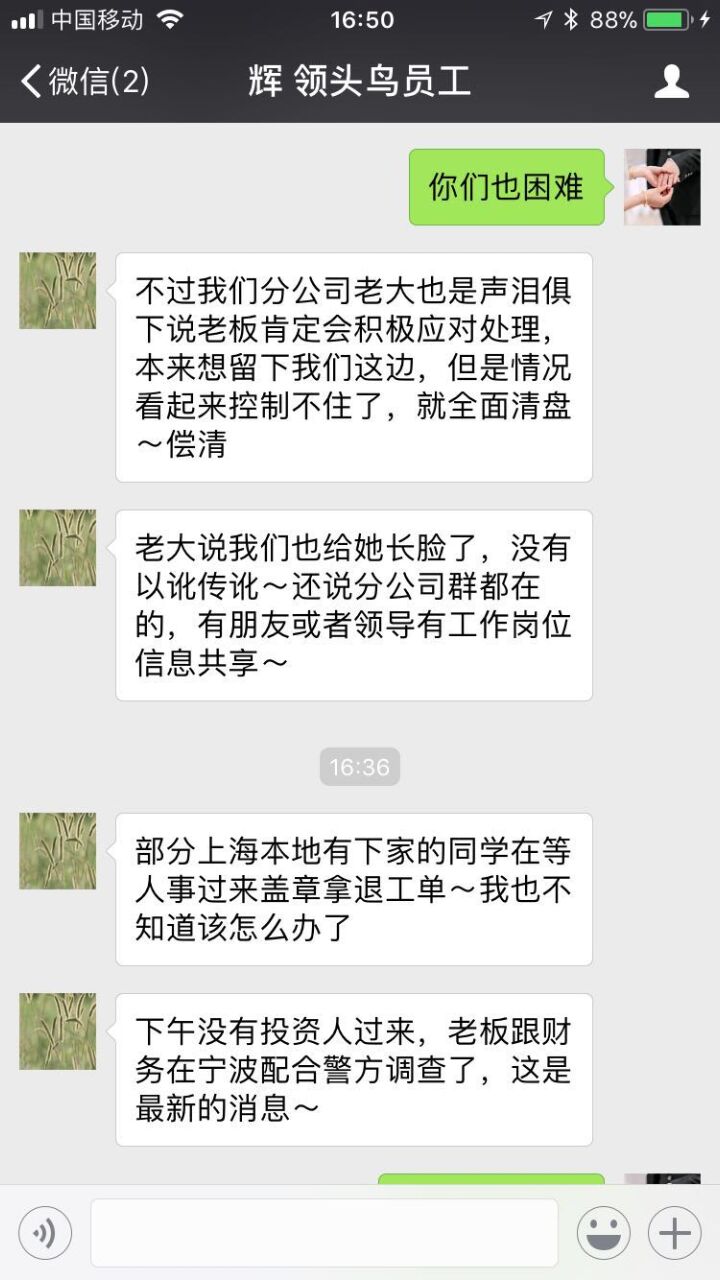Screen dimensions: 720x1280
Task: Open the emoji sticker panel
Action: coord(603,1233)
